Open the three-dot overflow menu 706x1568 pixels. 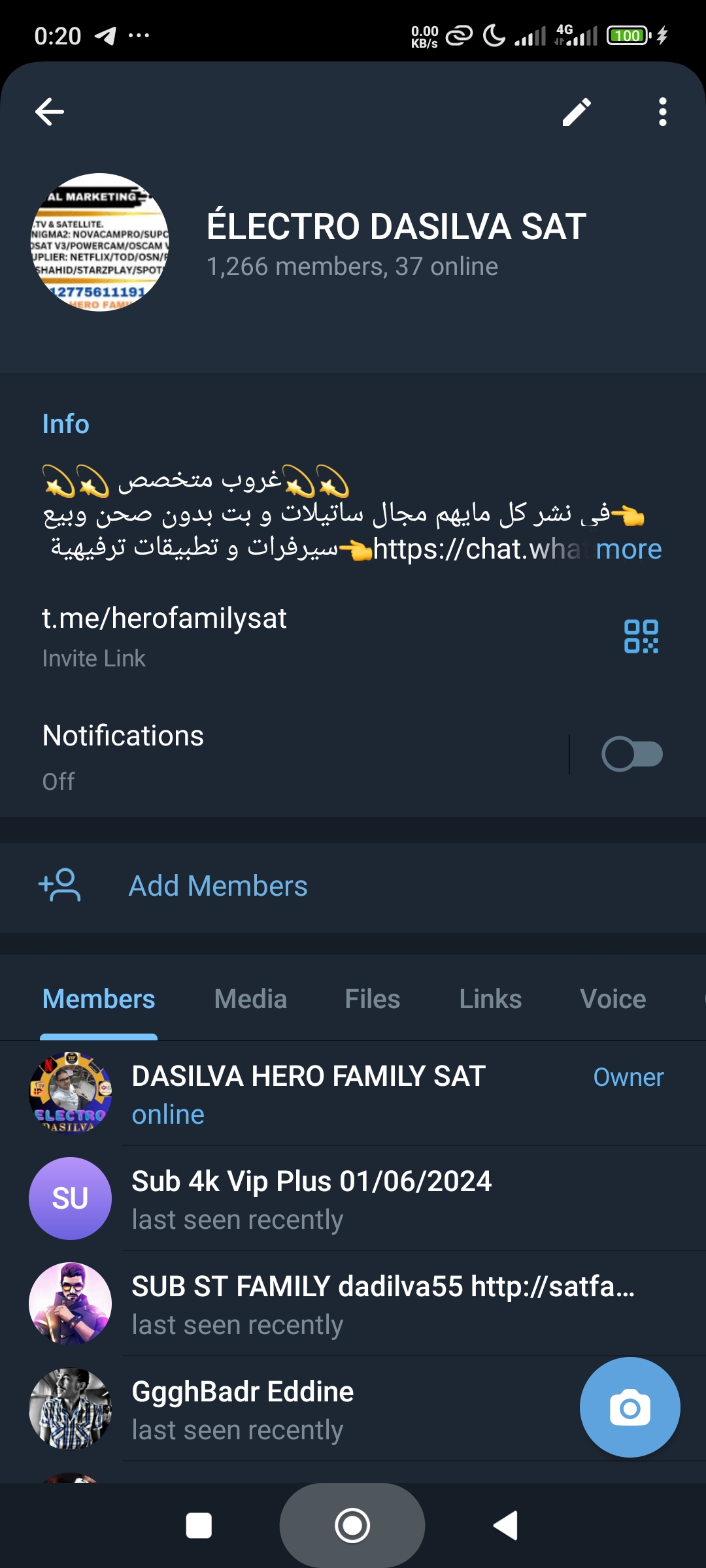point(662,112)
